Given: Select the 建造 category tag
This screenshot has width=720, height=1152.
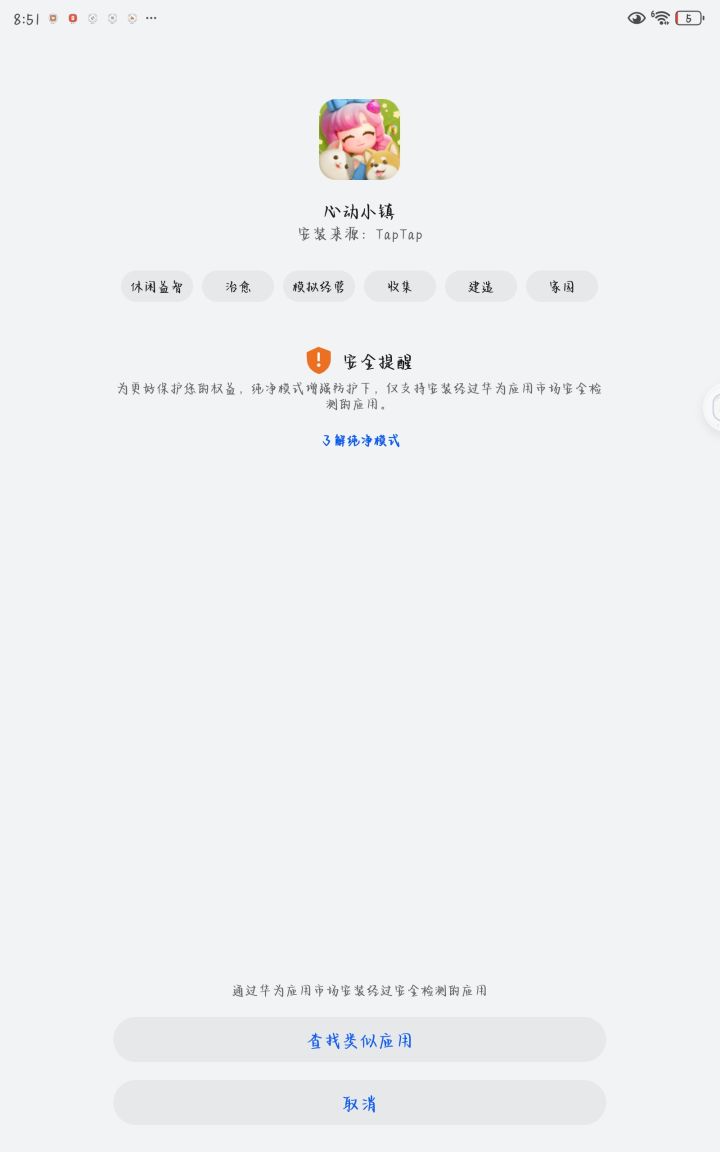Looking at the screenshot, I should (481, 286).
